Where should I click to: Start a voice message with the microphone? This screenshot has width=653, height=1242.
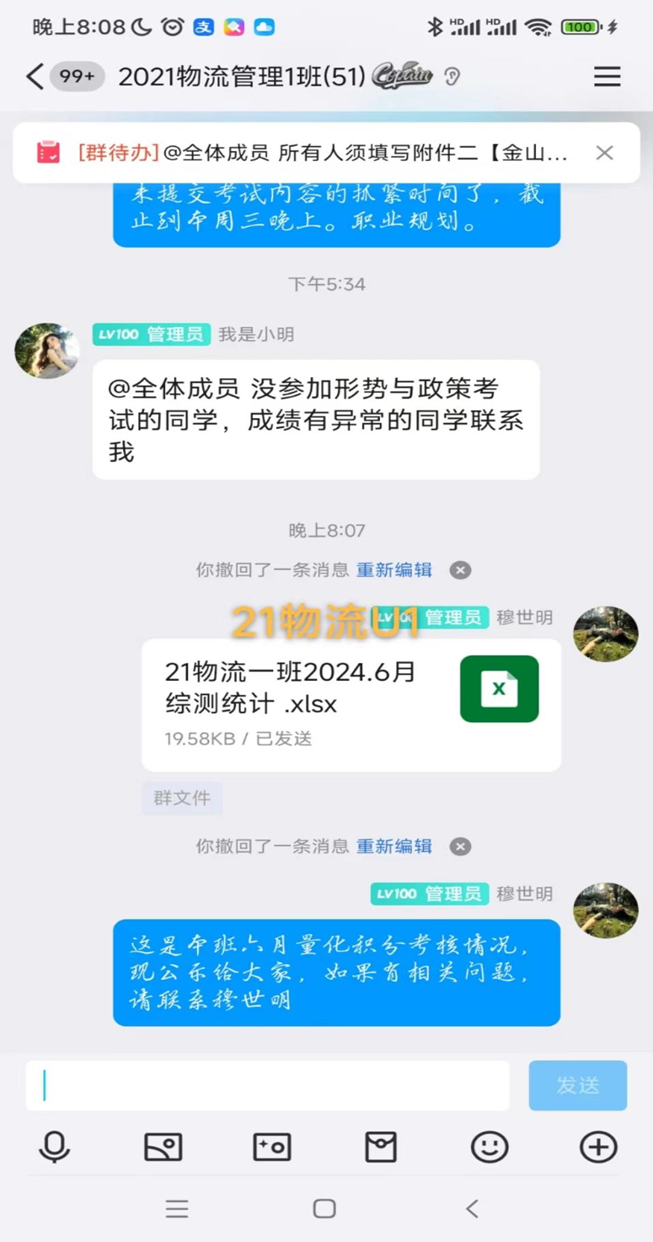click(x=55, y=1147)
